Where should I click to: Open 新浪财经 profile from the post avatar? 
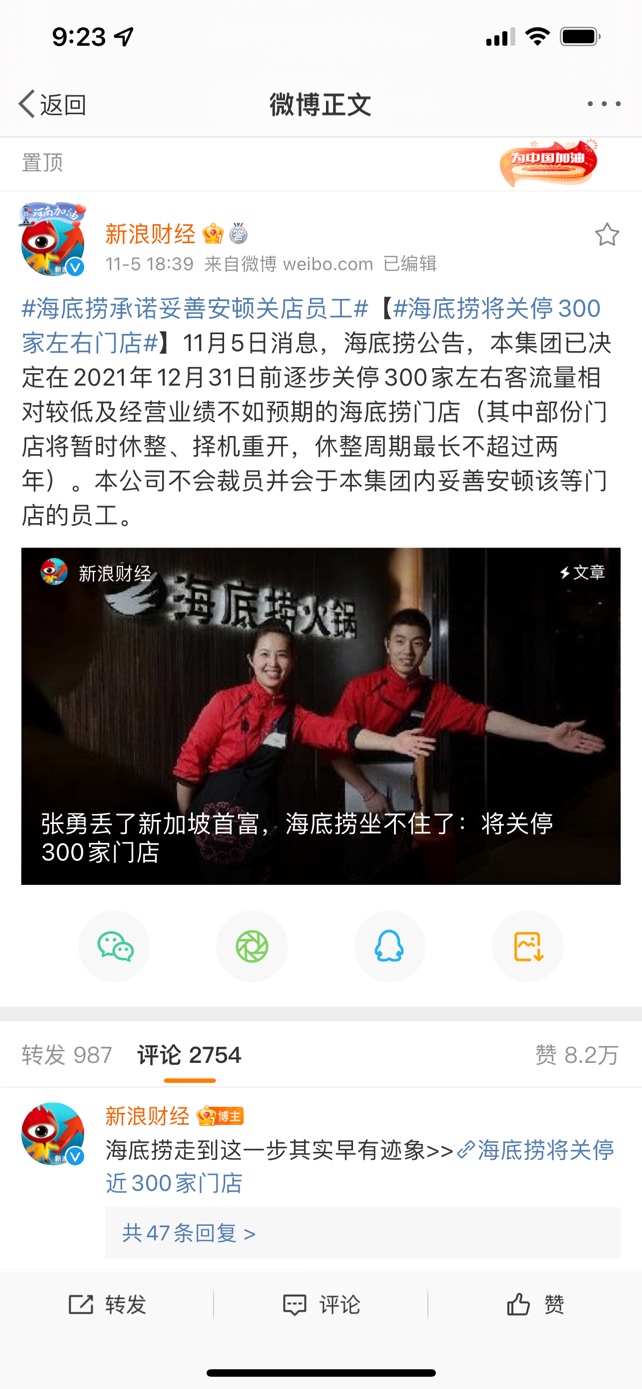[x=52, y=240]
